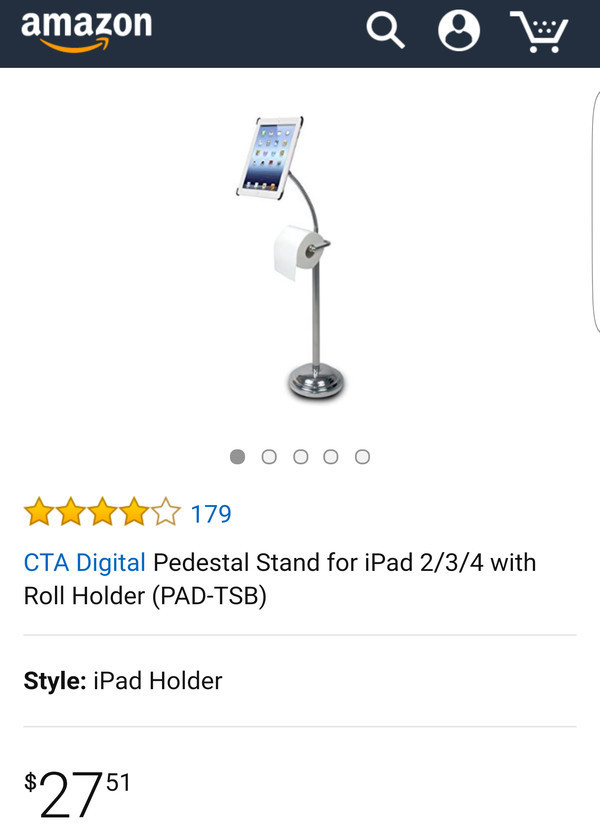This screenshot has height=827, width=600.
Task: Open the 179 customer reviews
Action: coord(211,514)
